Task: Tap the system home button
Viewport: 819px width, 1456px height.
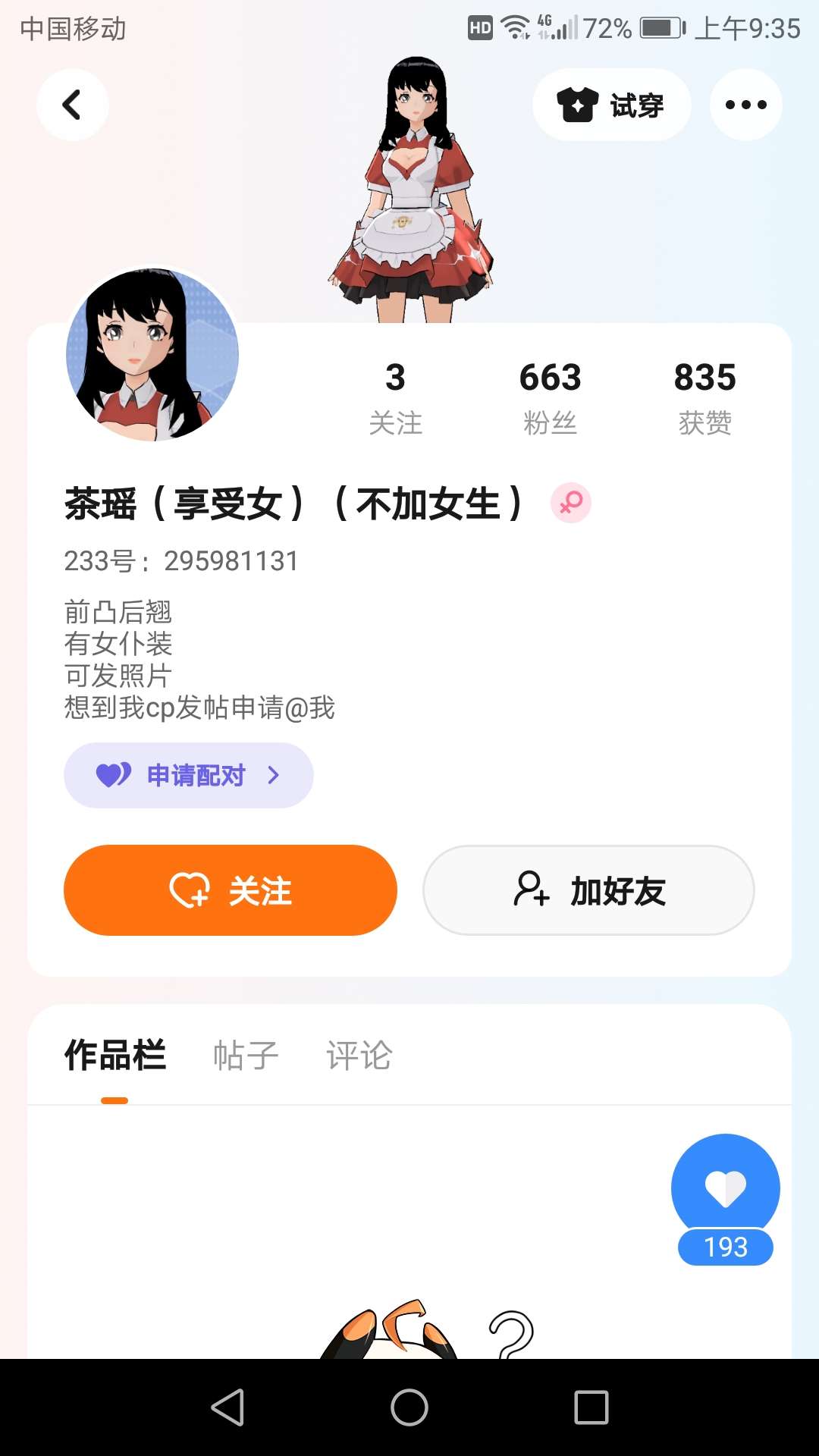Action: 409,1408
